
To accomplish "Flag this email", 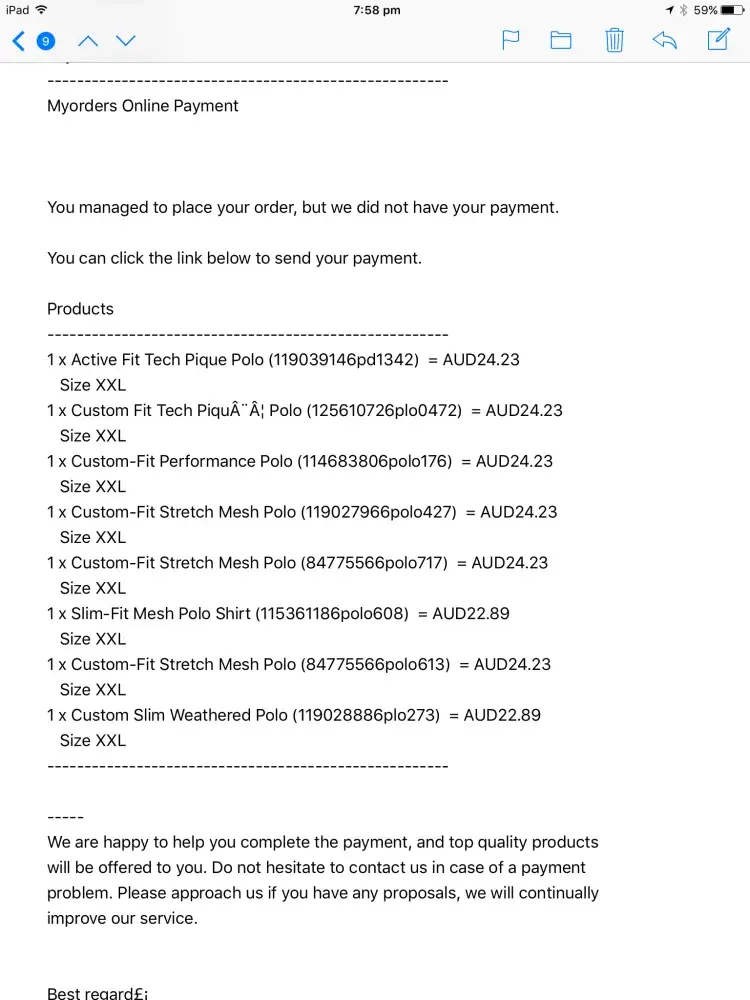I will pos(510,40).
